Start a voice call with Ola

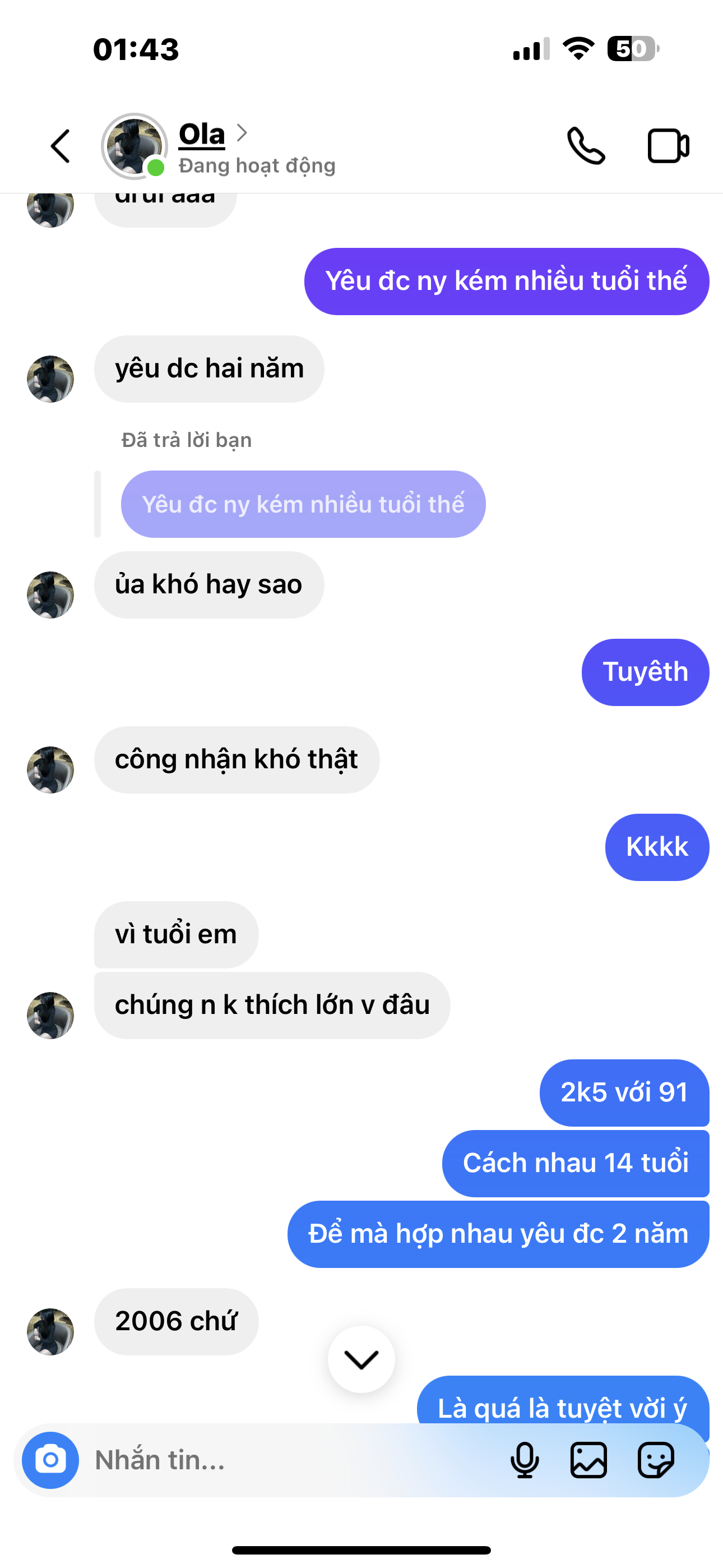click(586, 146)
